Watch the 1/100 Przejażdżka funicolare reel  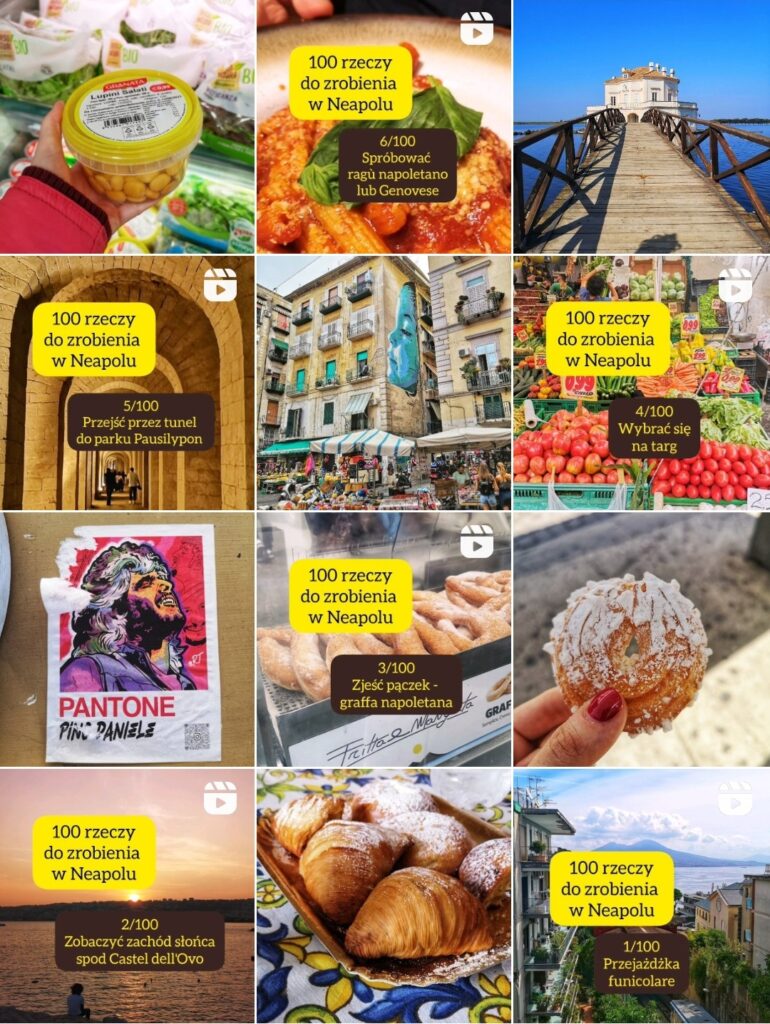(x=641, y=895)
